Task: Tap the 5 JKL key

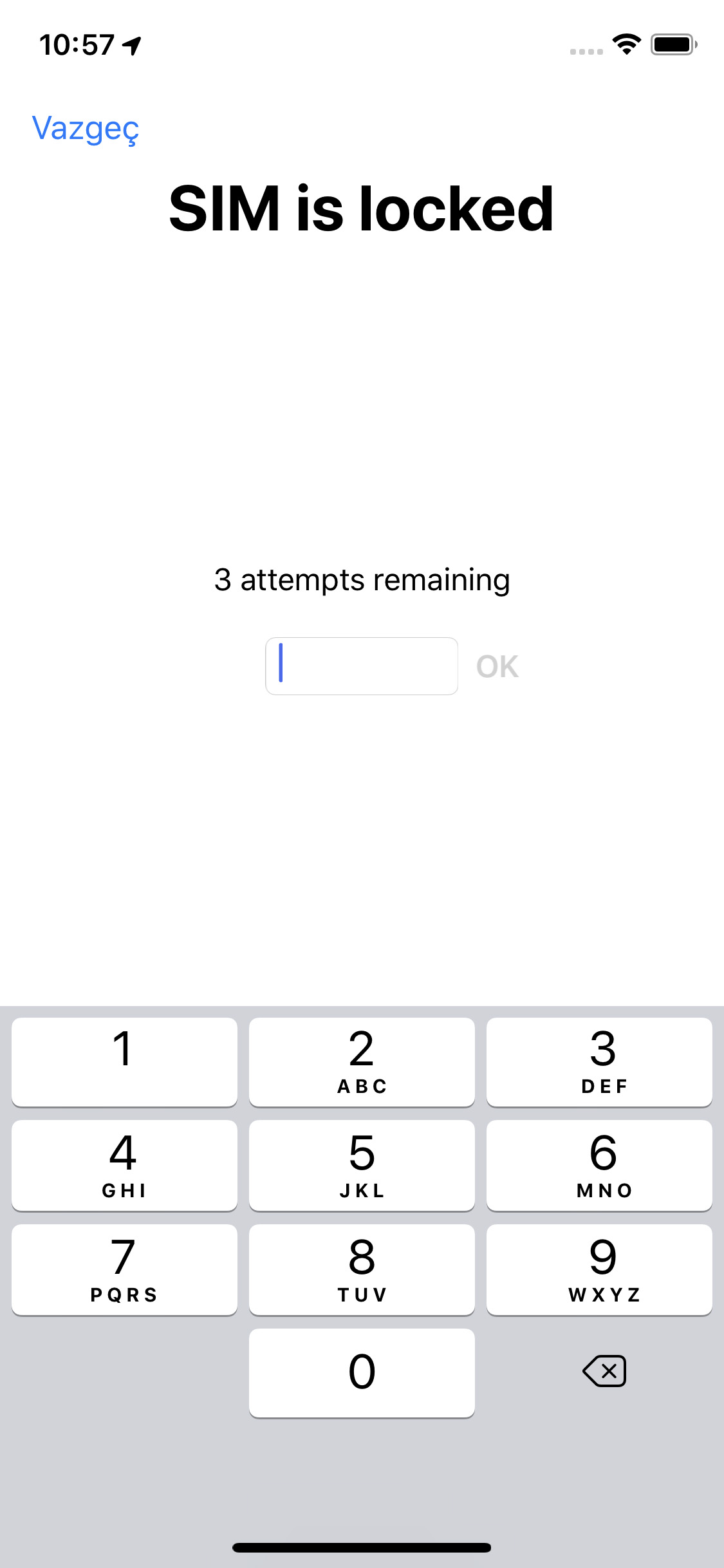Action: 362,1166
